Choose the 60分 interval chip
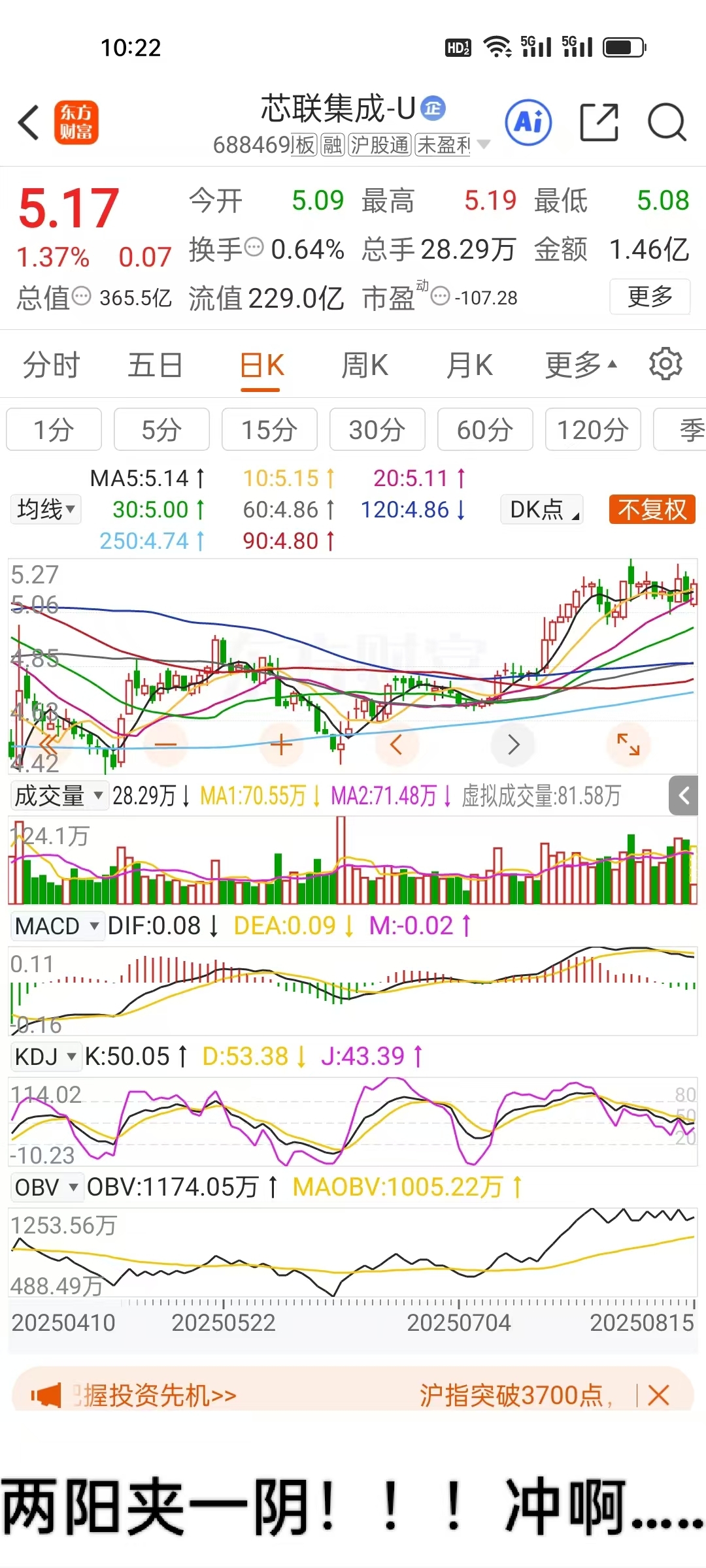Viewport: 706px width, 1568px height. tap(485, 430)
